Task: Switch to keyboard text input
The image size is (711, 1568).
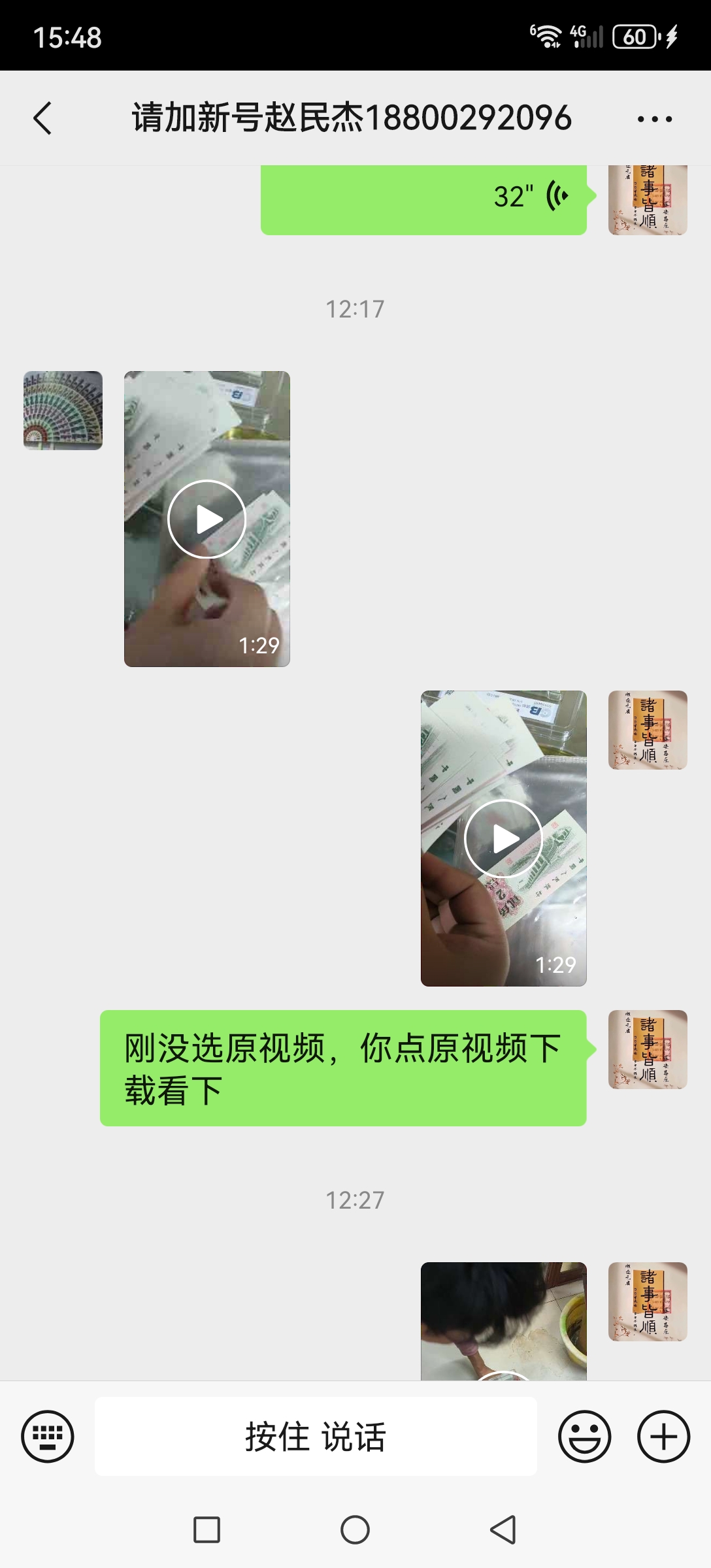Action: click(48, 1436)
